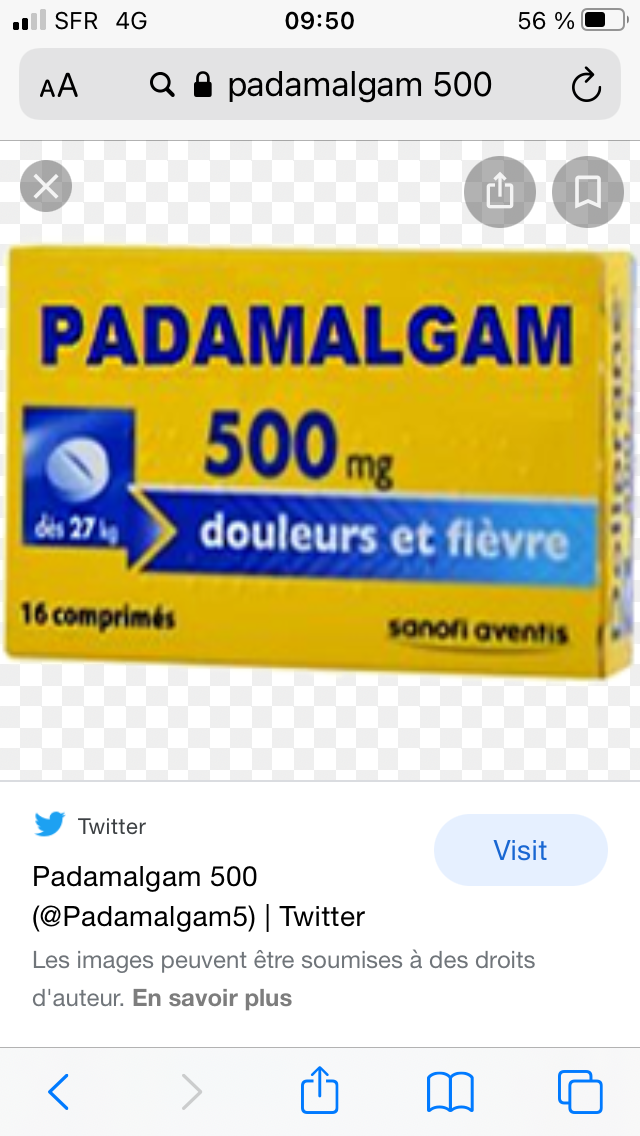
Task: Edit the padamalgam 500 address bar
Action: pyautogui.click(x=320, y=85)
